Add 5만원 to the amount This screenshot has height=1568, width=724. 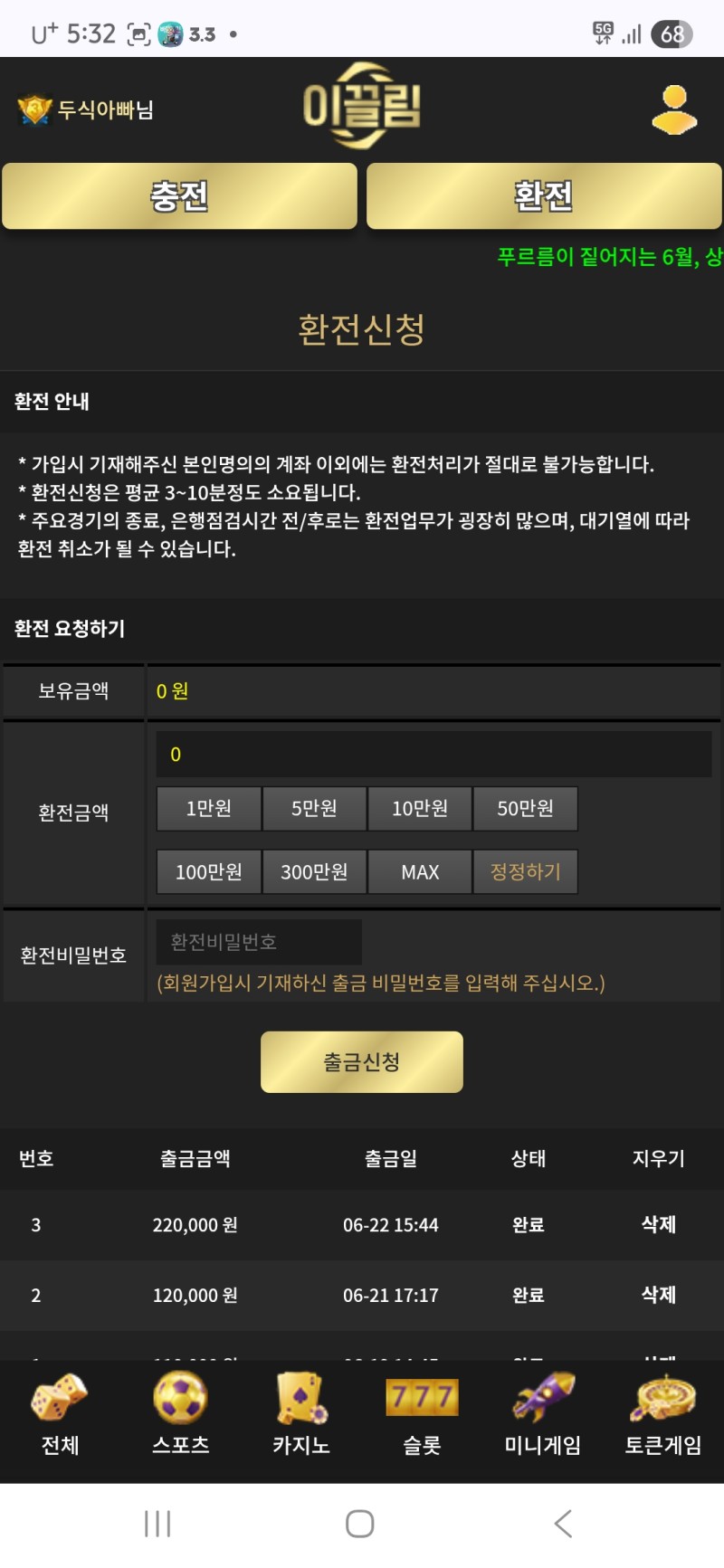pos(314,809)
